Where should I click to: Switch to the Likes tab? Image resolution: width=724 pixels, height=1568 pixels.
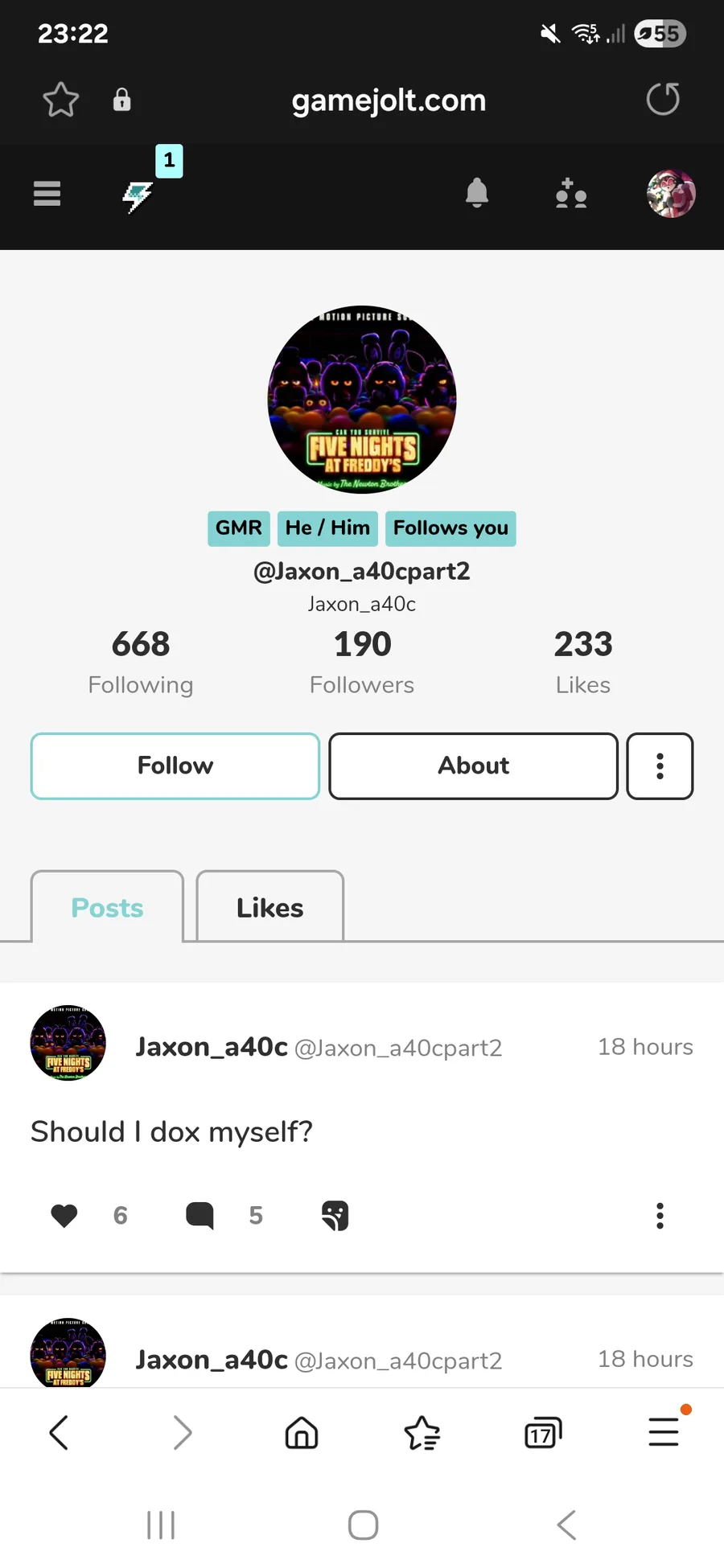tap(269, 907)
